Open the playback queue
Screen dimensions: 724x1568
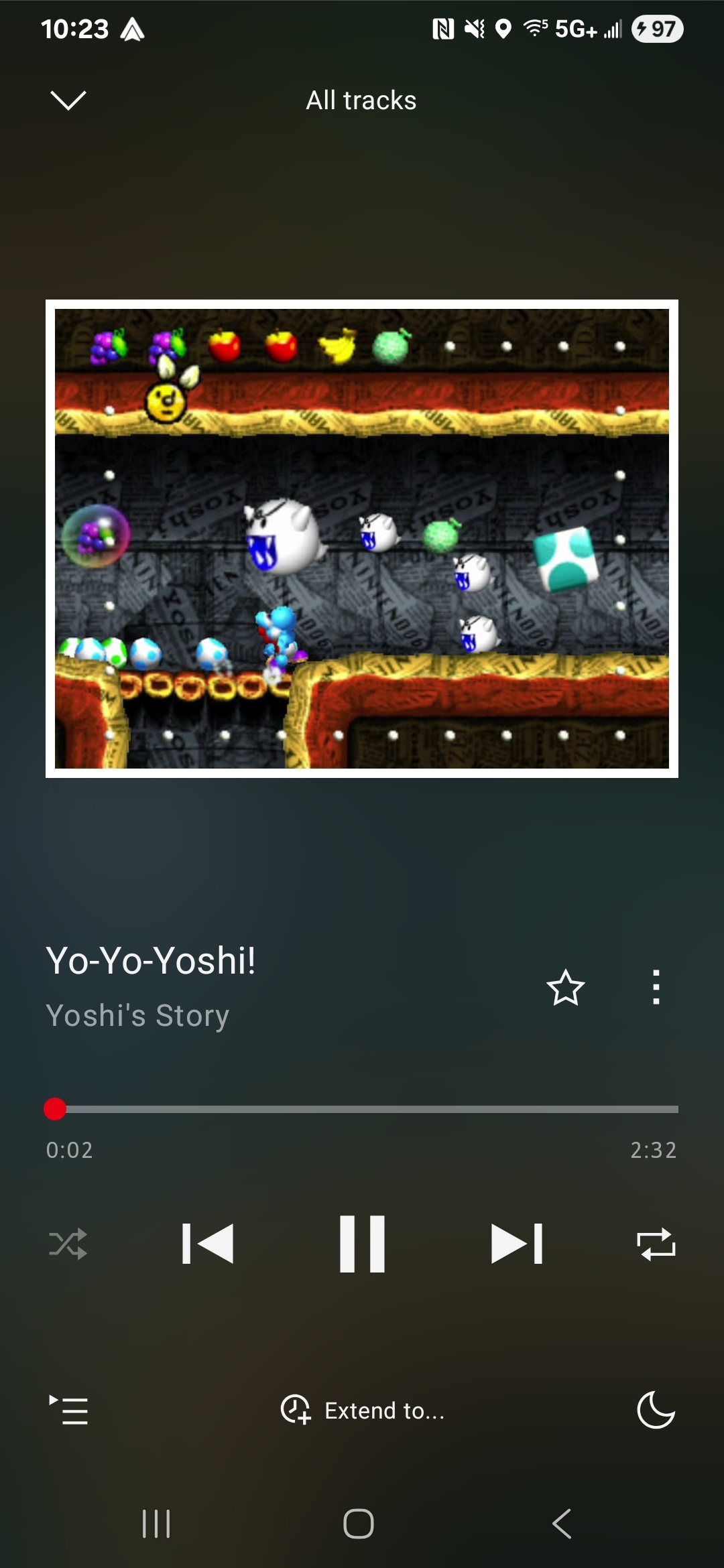tap(68, 1410)
